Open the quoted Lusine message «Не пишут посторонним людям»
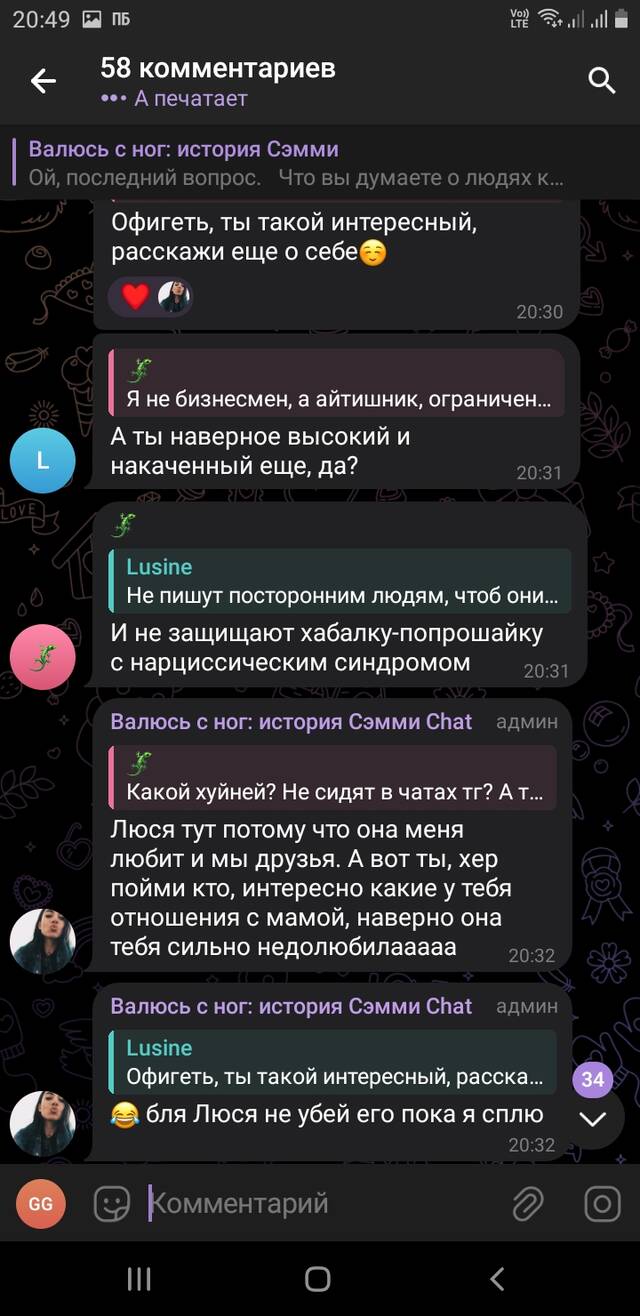Screen dimensions: 640x1316 pos(338,580)
